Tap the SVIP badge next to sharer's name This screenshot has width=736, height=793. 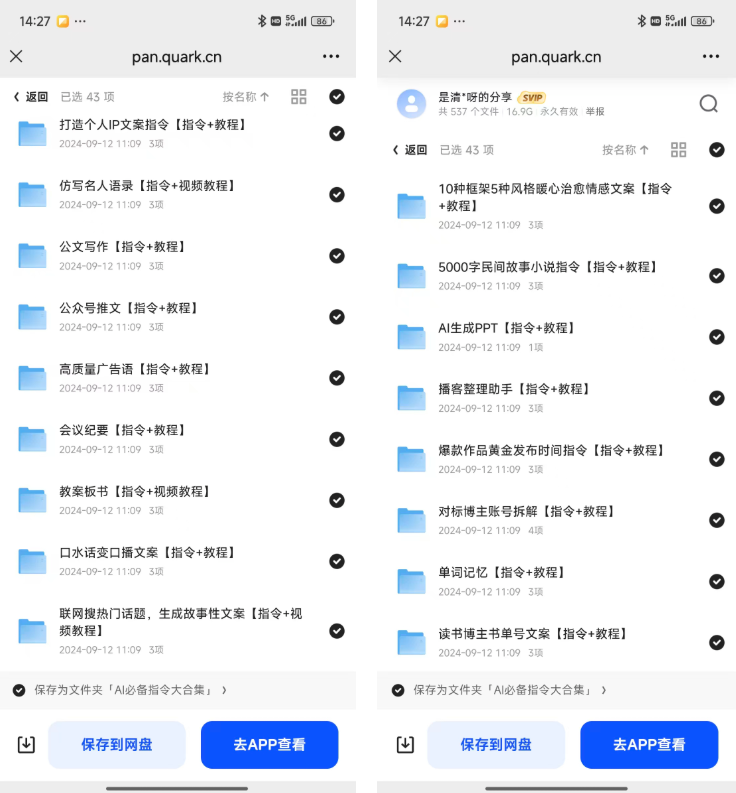tap(532, 97)
